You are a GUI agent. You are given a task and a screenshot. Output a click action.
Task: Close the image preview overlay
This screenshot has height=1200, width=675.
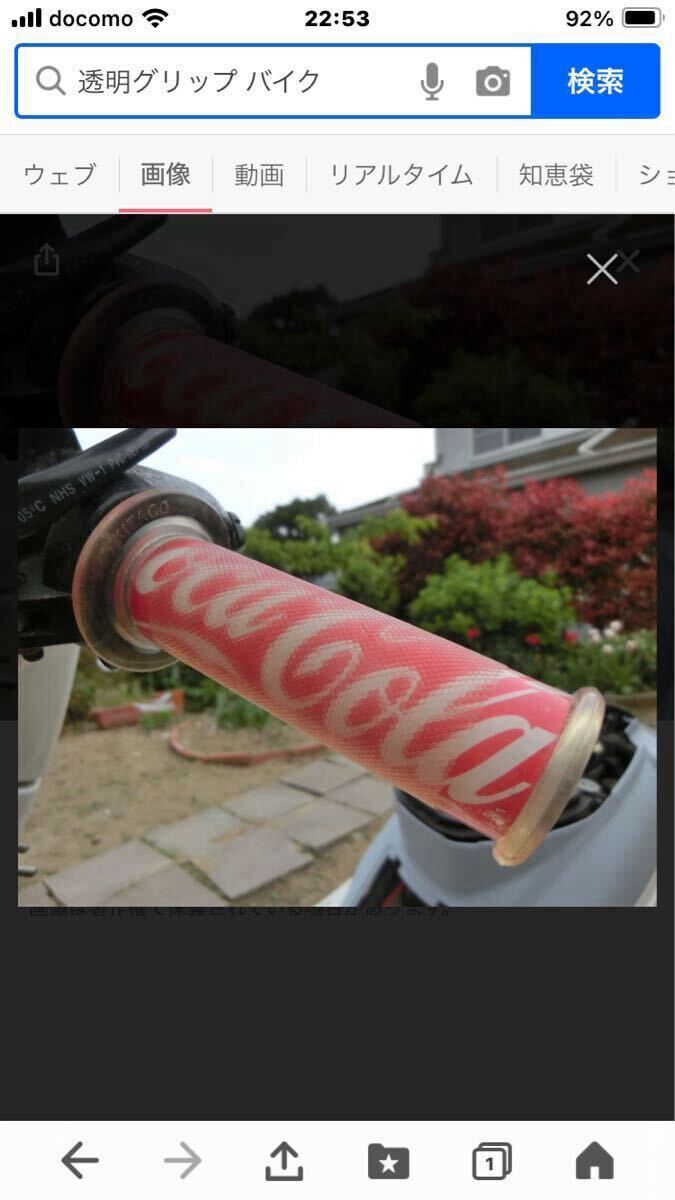click(602, 268)
